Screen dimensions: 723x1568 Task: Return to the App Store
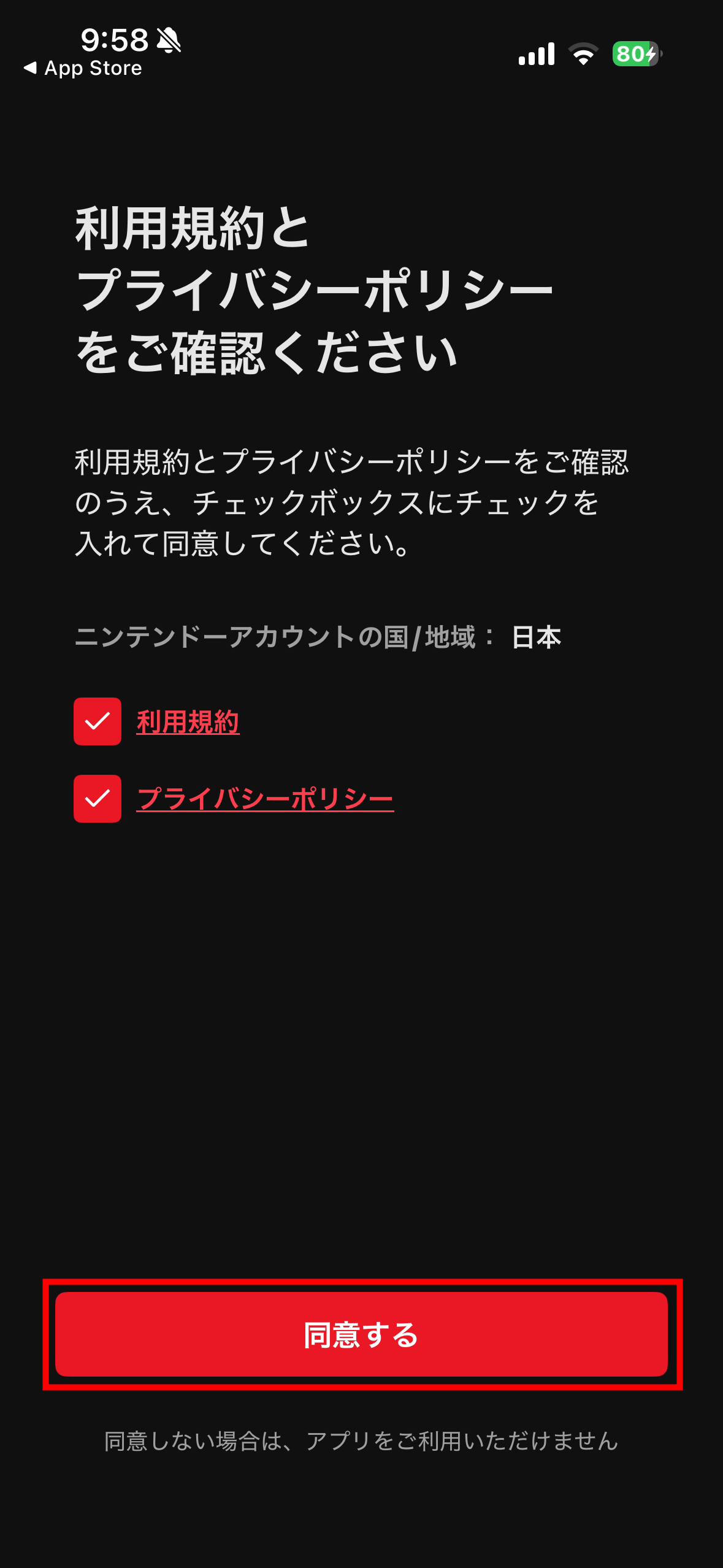tap(83, 68)
